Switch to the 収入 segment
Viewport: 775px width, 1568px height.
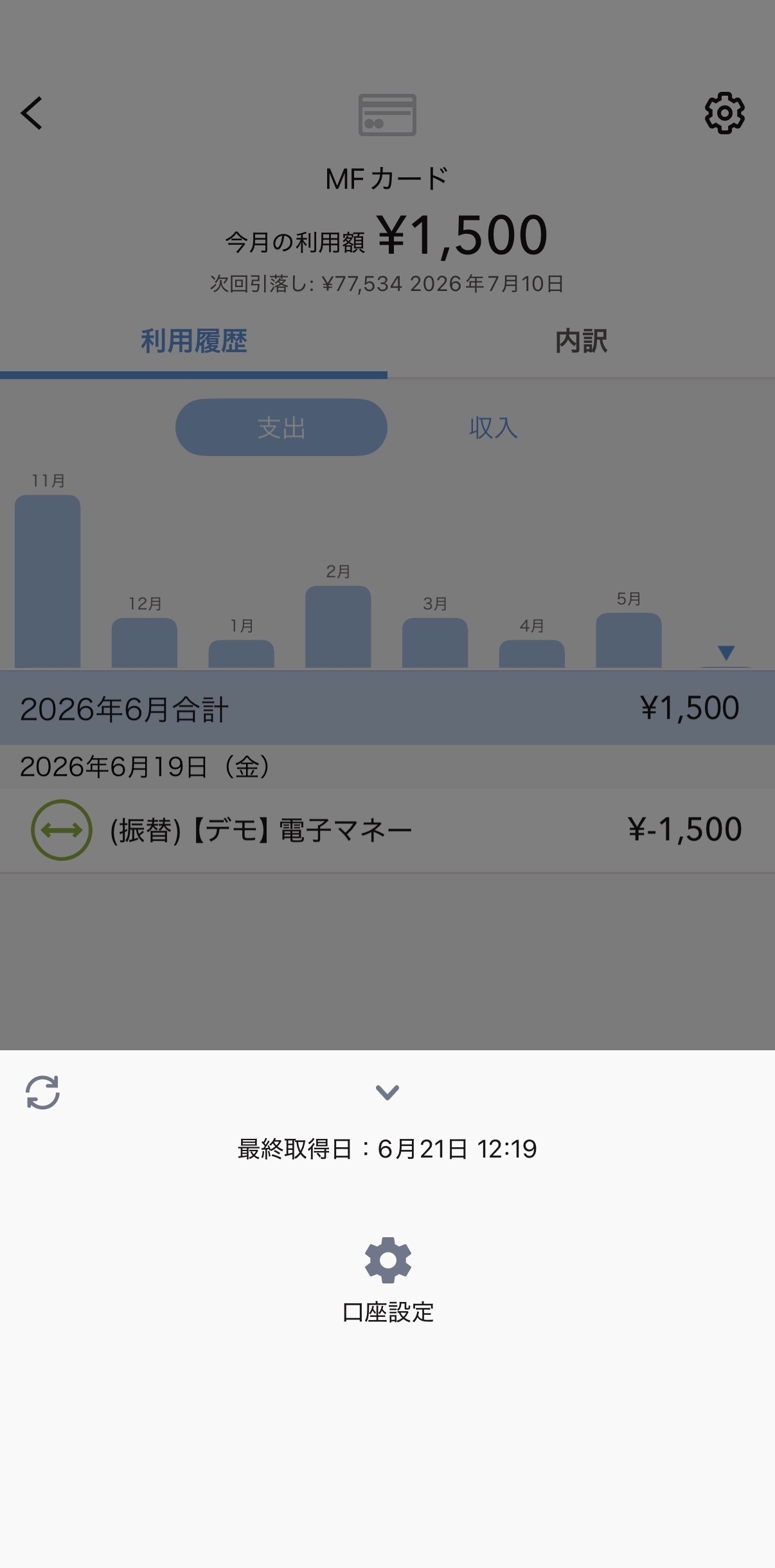[494, 428]
